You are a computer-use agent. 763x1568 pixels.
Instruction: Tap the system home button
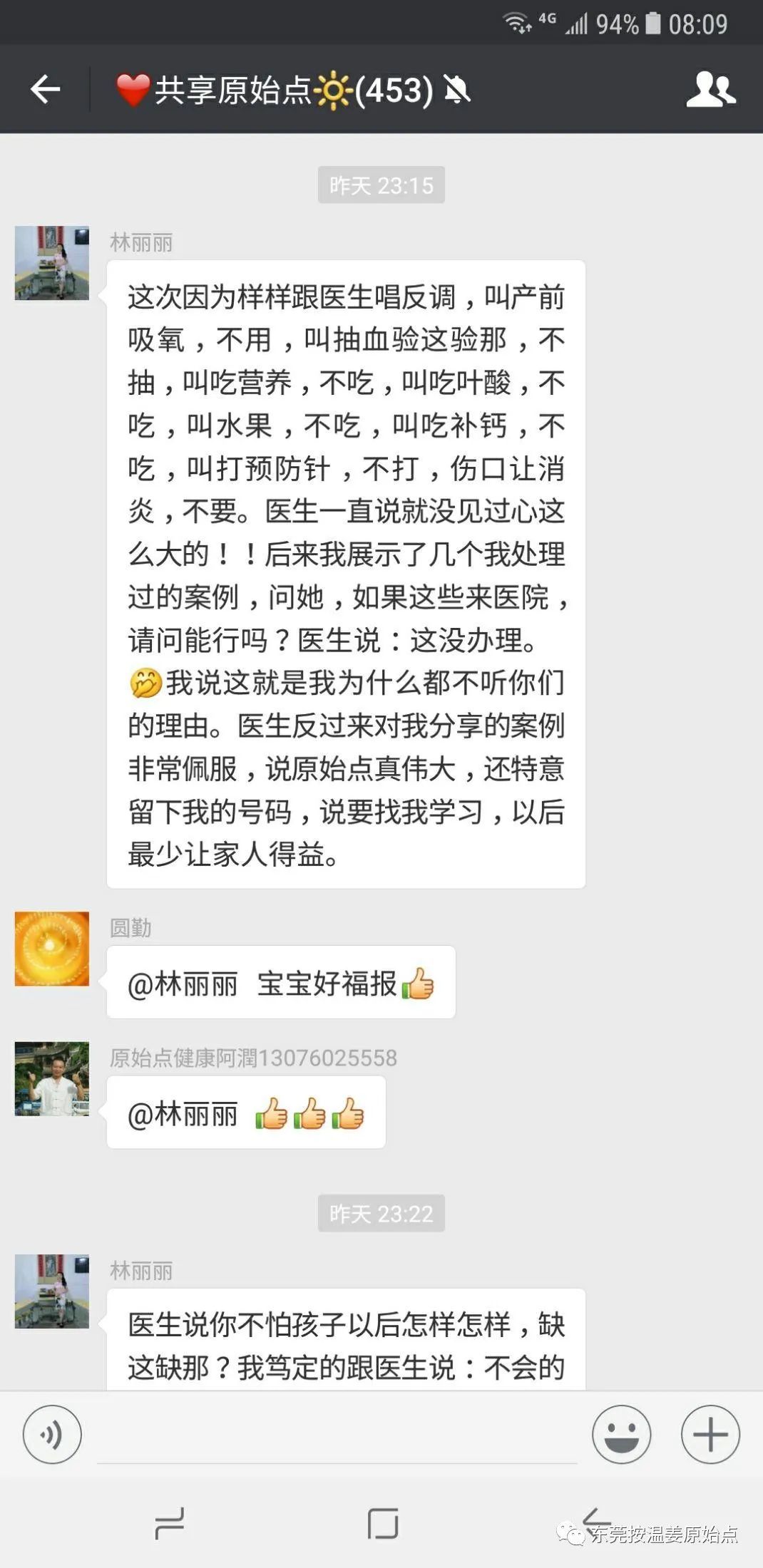(382, 1524)
